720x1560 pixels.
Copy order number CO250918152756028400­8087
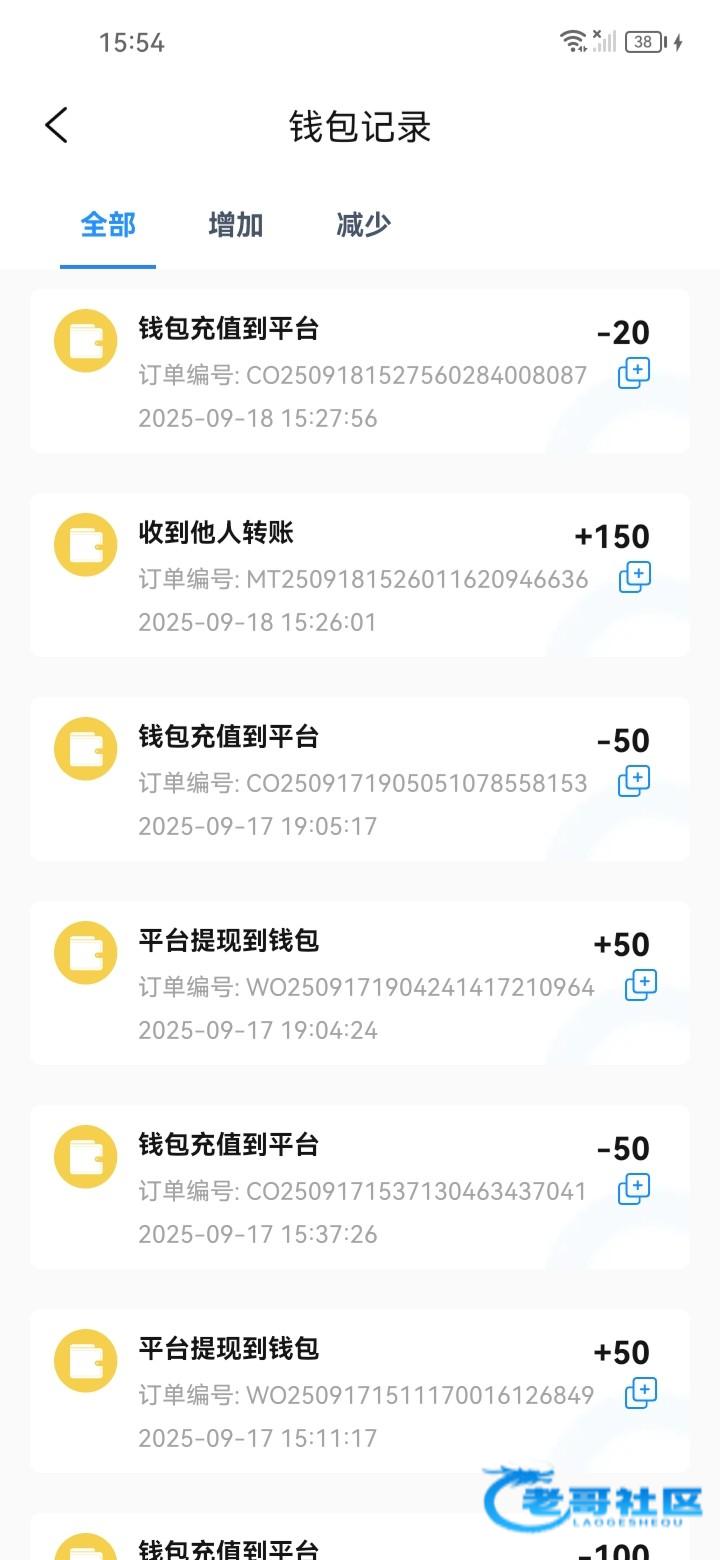tap(634, 374)
